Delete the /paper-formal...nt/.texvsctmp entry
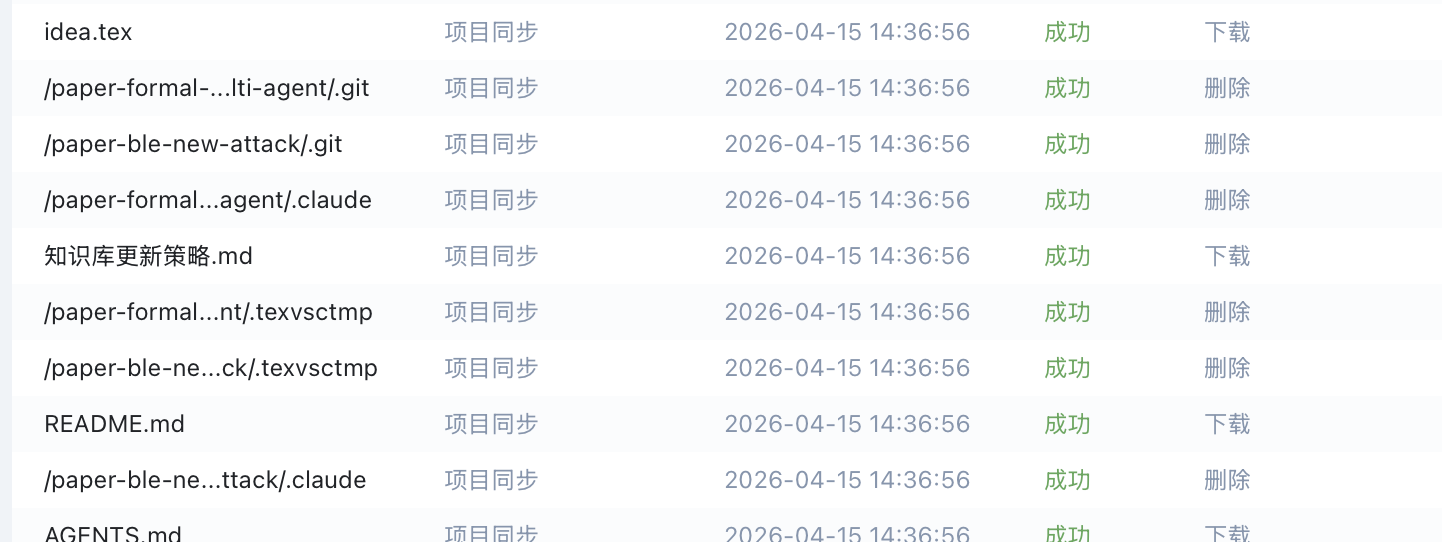 (x=1227, y=312)
